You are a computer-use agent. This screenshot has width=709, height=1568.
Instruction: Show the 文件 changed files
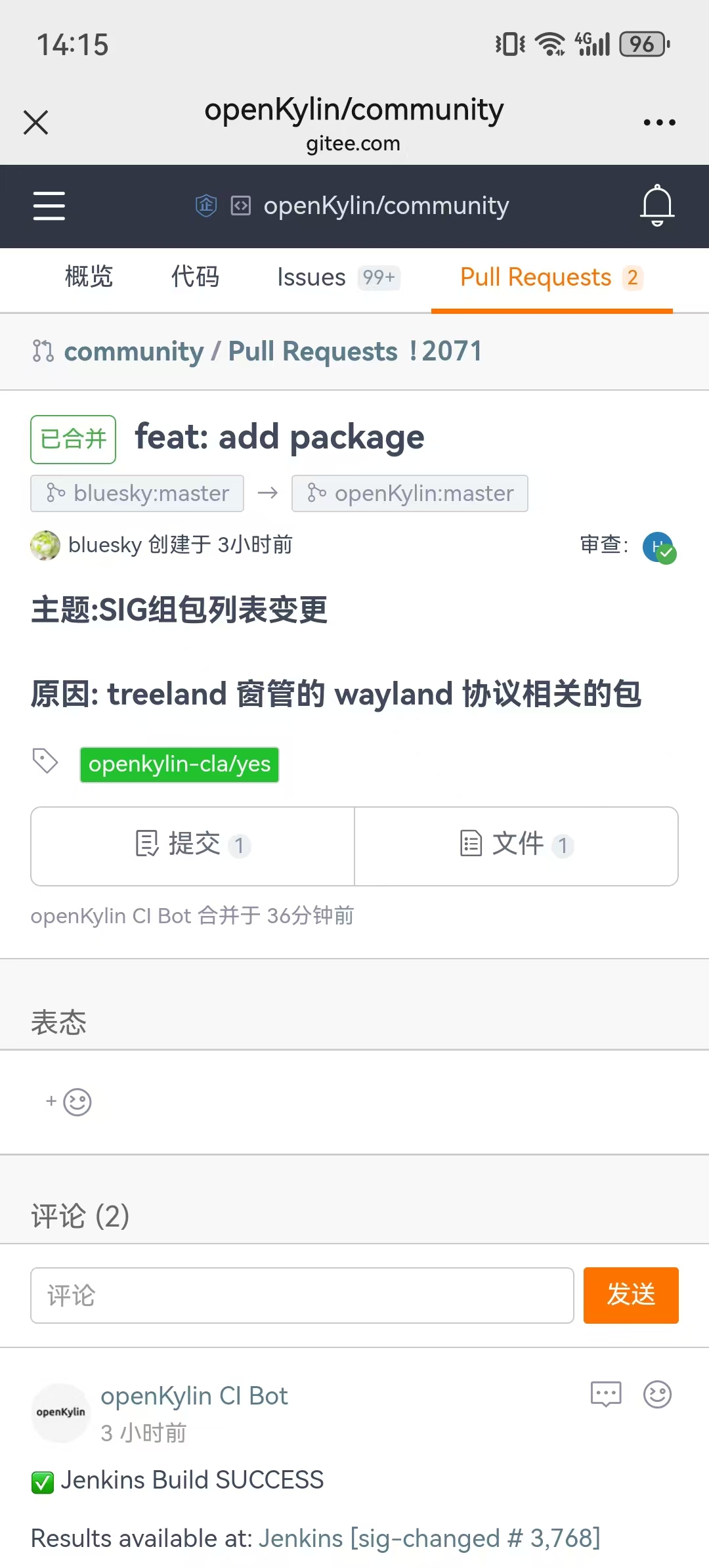[517, 846]
